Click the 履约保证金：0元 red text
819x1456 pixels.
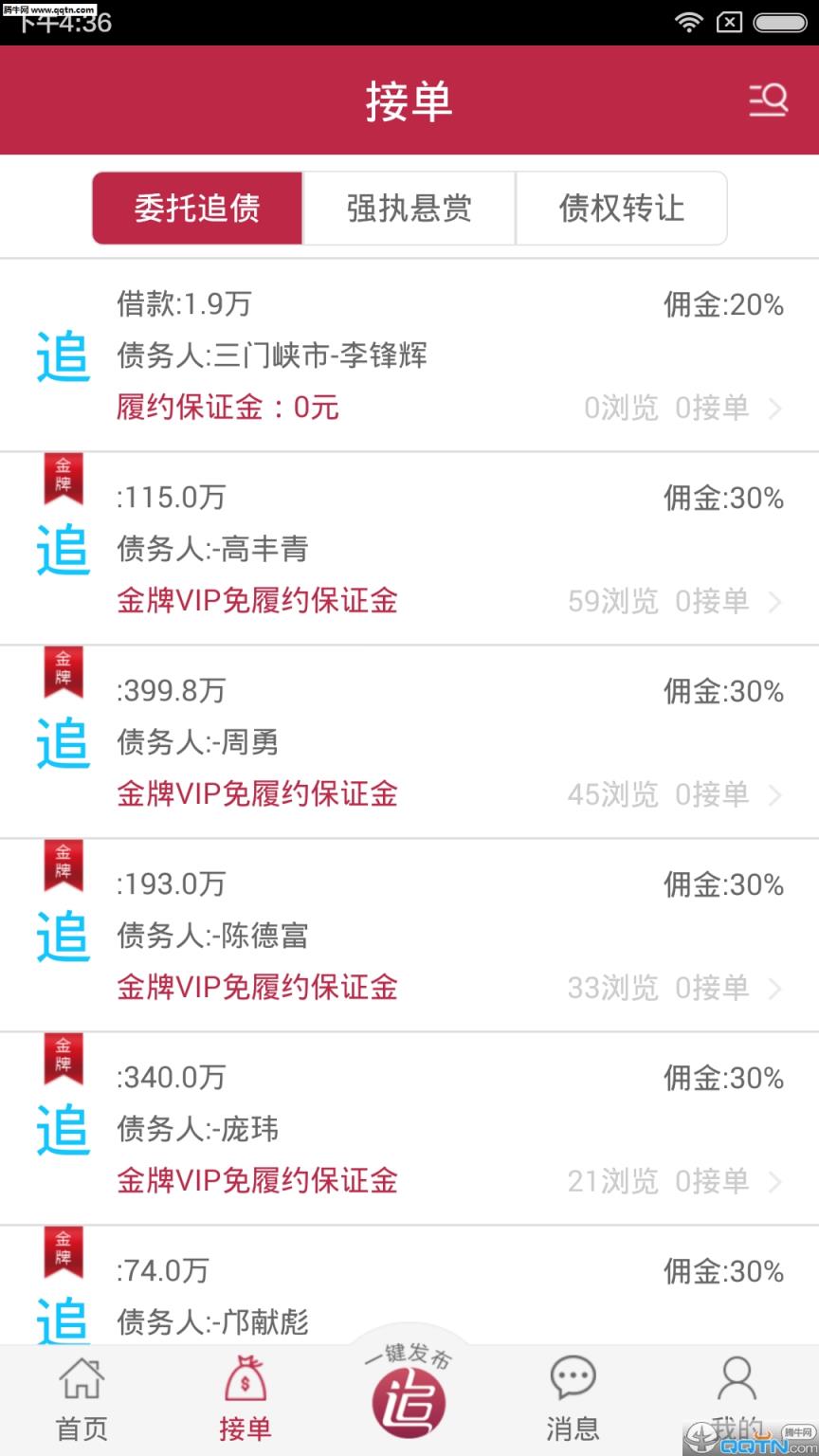(227, 407)
